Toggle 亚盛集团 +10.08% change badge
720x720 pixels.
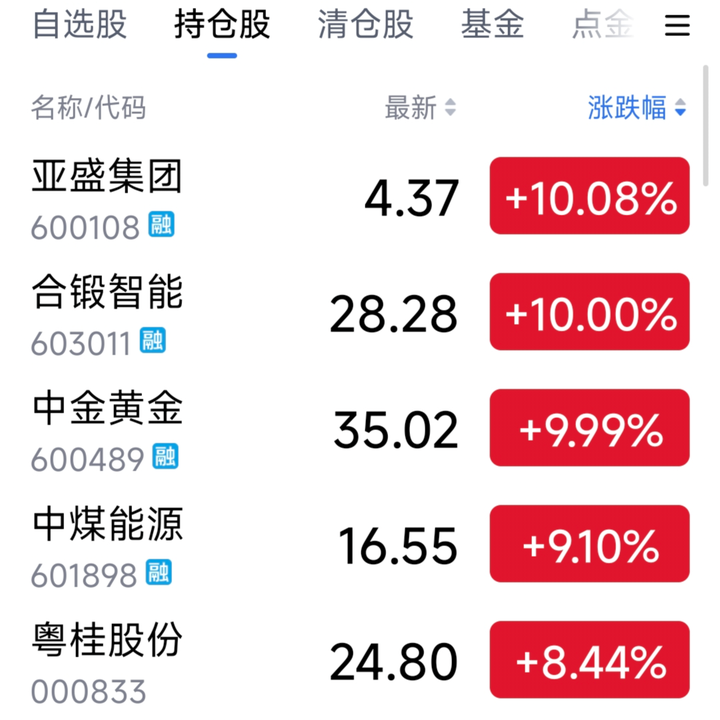click(x=590, y=199)
